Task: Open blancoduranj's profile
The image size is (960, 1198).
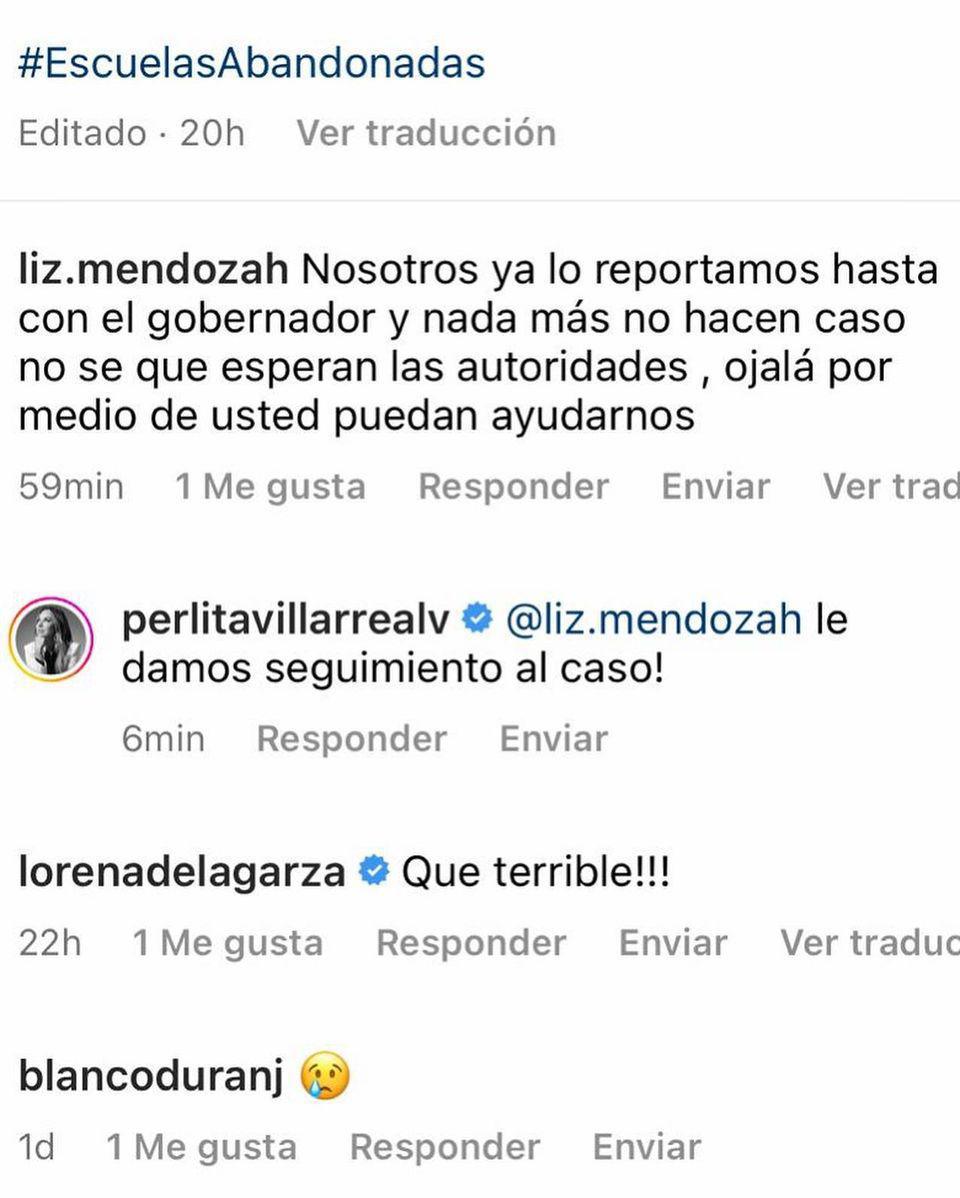Action: coord(151,1077)
